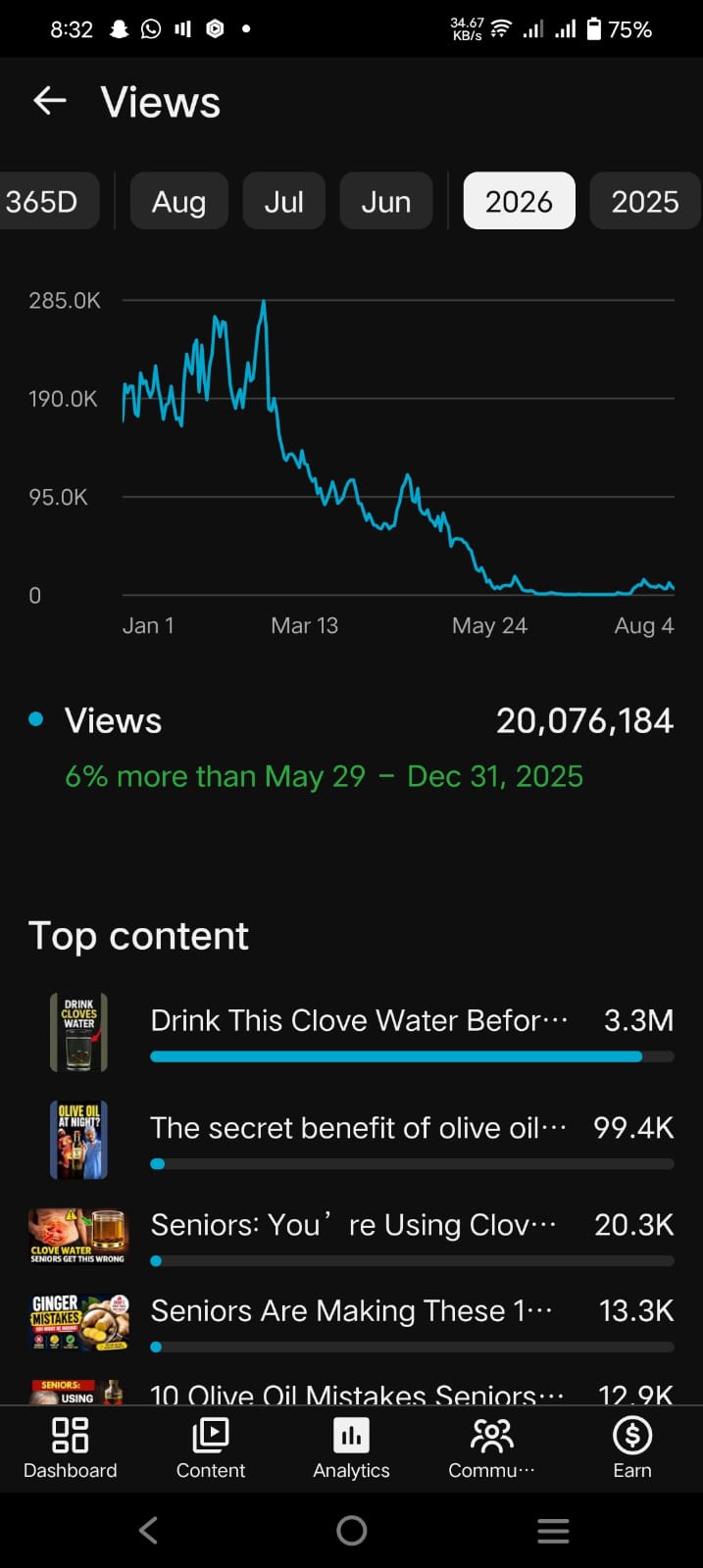Open the Drink This Clove Water video
703x1568 pixels.
tap(351, 1032)
